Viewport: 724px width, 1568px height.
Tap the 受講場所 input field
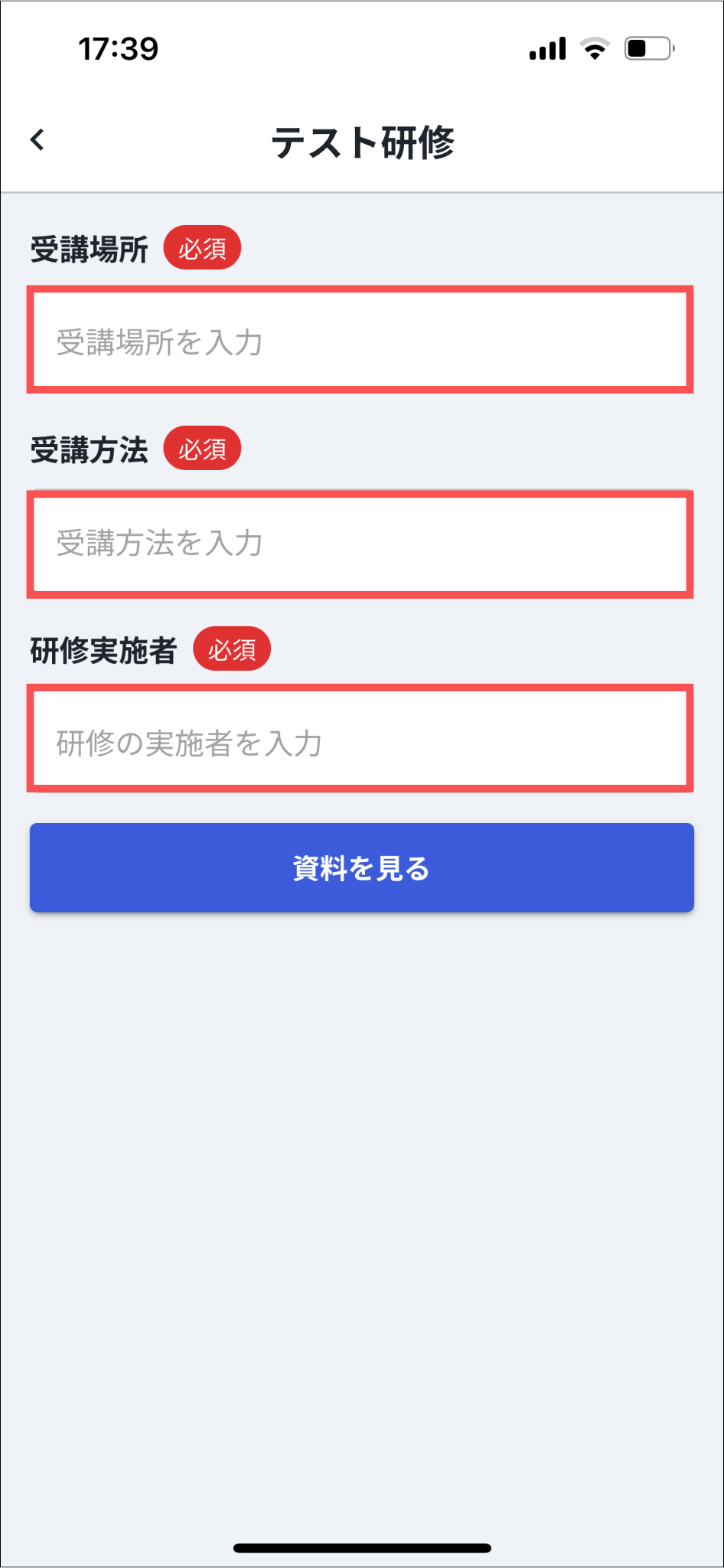pos(360,340)
